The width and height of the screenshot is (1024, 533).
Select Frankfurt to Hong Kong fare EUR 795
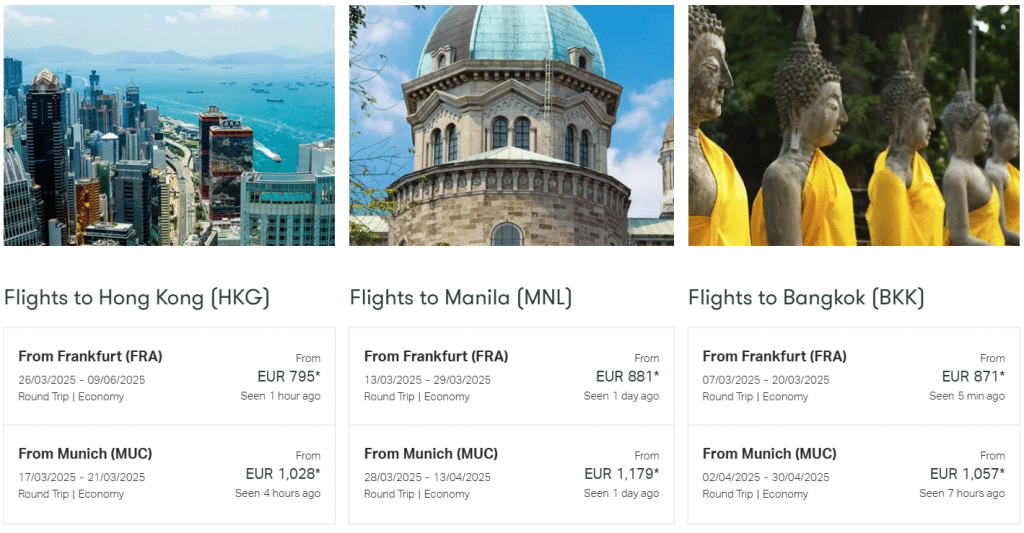click(169, 376)
